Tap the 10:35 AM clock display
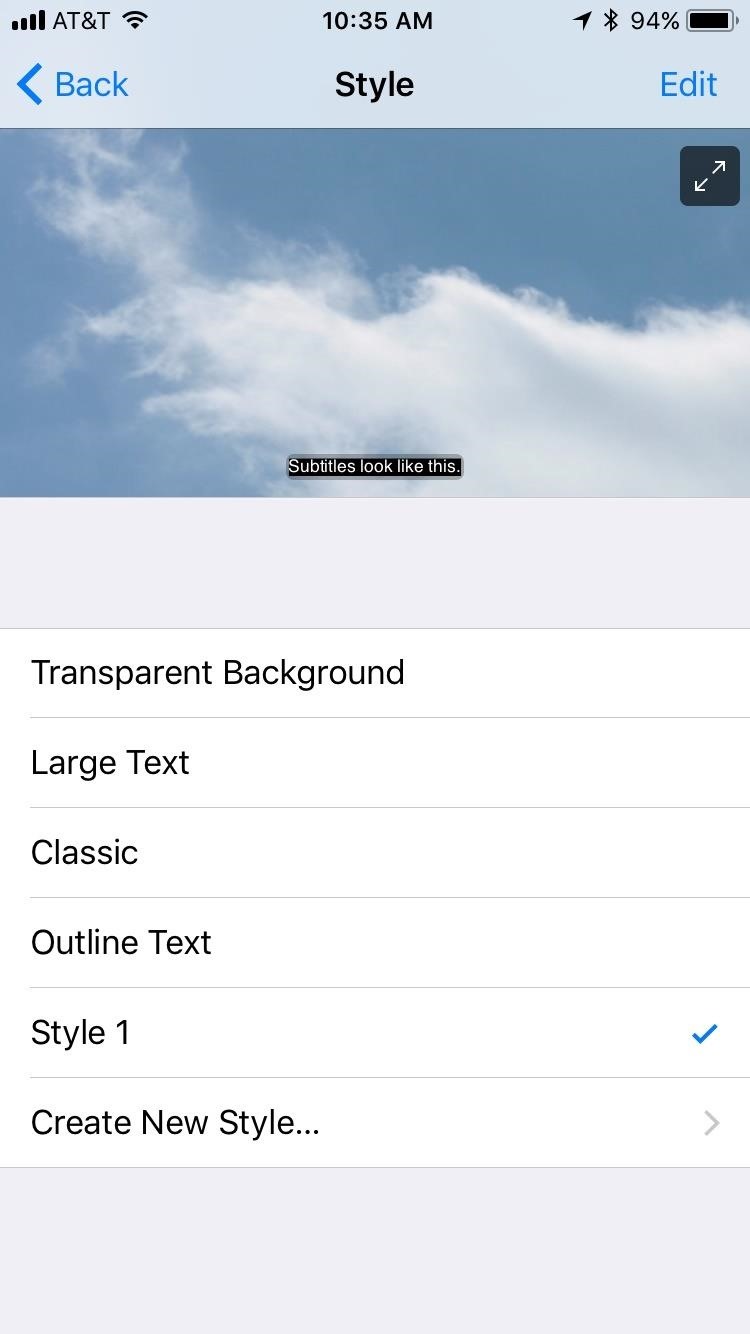 point(377,20)
